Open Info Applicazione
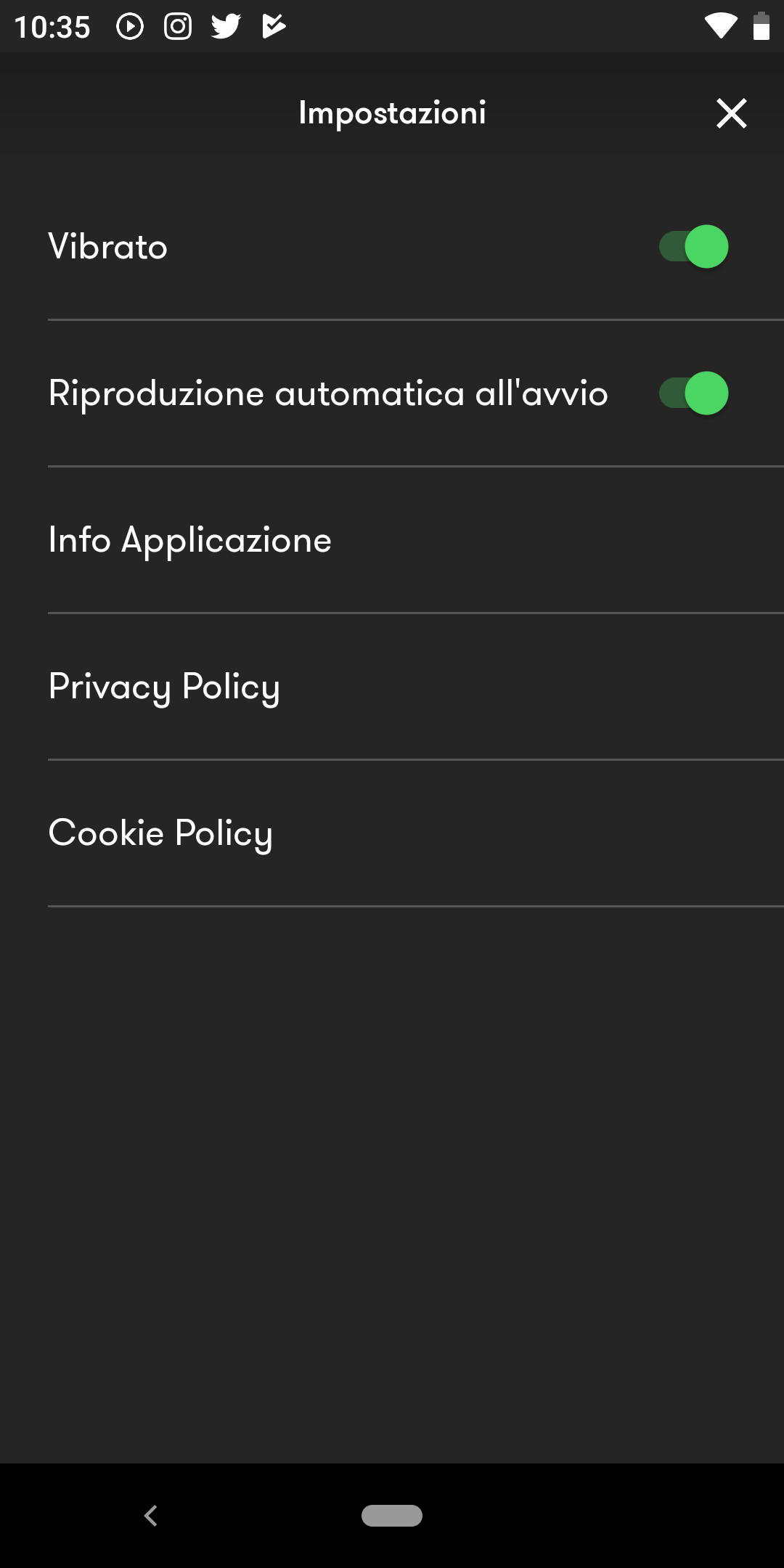This screenshot has height=1568, width=784. 392,540
